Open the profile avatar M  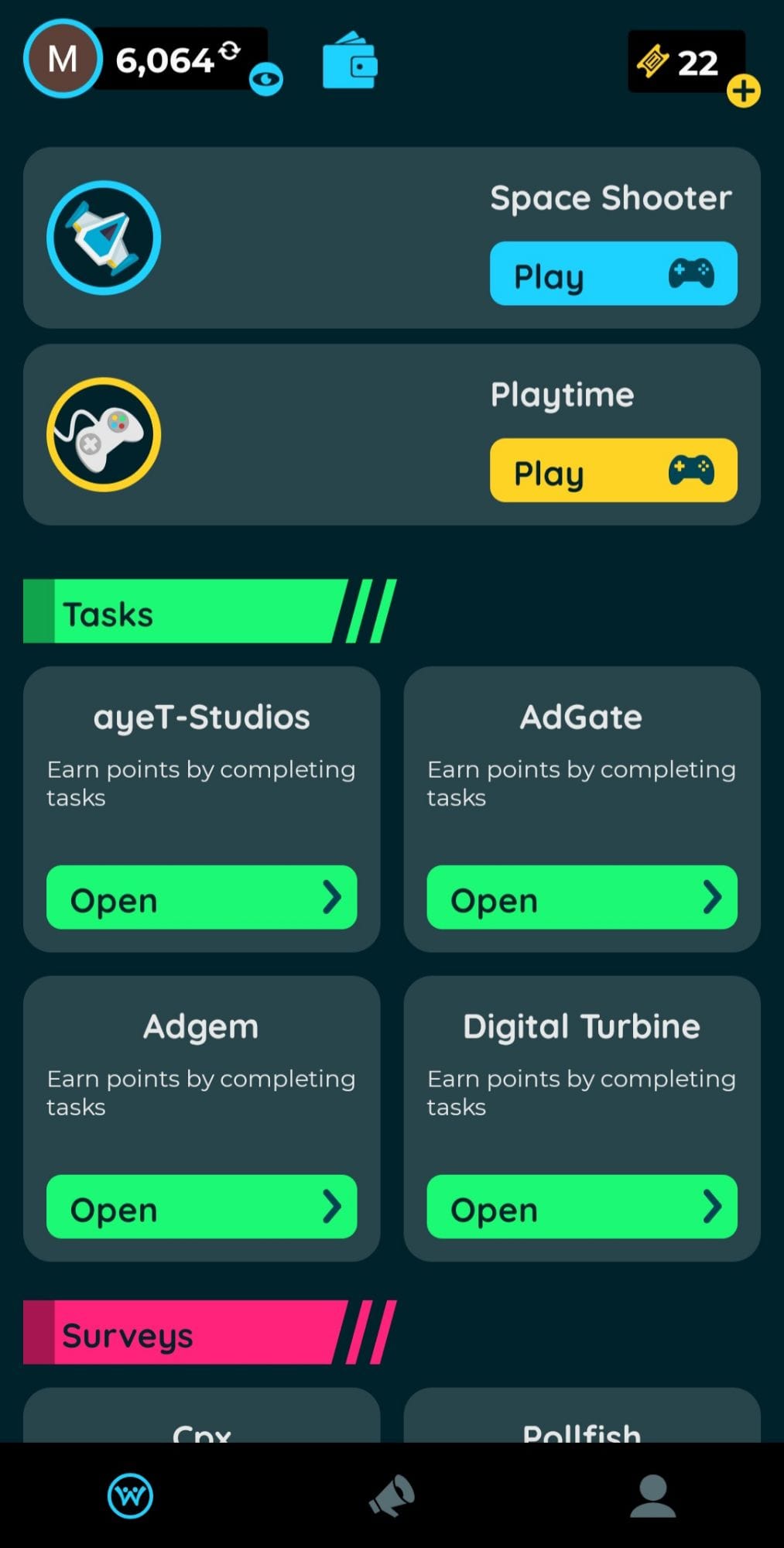tap(63, 59)
